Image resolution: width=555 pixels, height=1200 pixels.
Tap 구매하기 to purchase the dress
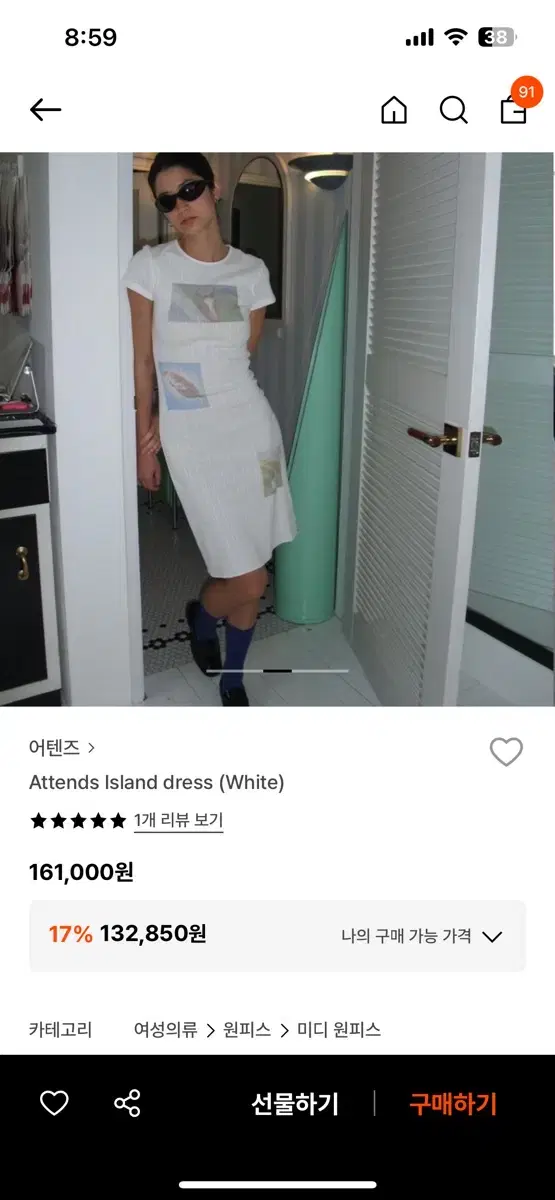tap(453, 1104)
